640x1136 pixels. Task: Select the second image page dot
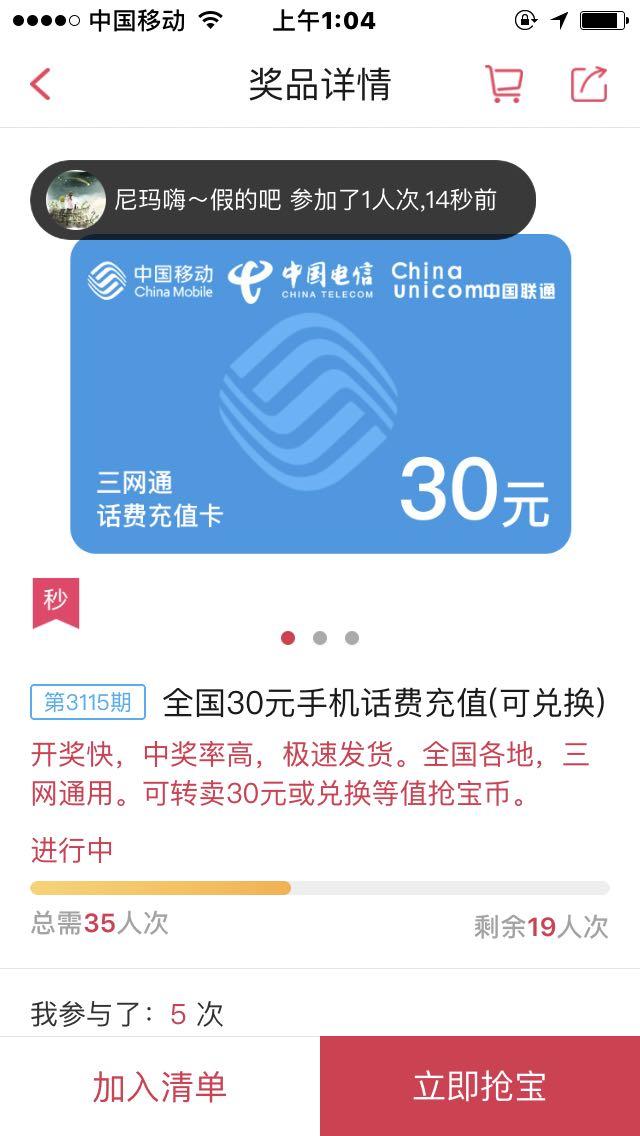pos(320,638)
